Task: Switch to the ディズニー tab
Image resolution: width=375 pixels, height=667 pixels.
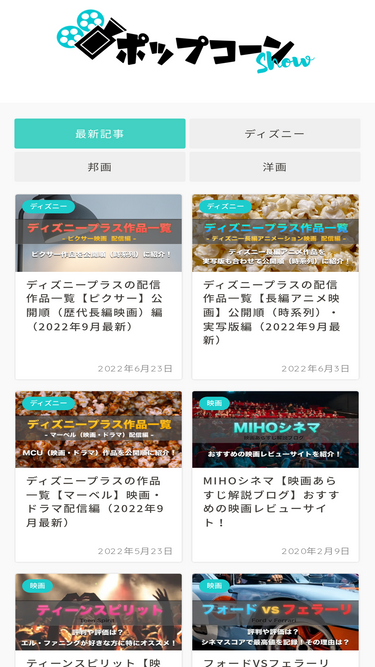Action: point(275,134)
